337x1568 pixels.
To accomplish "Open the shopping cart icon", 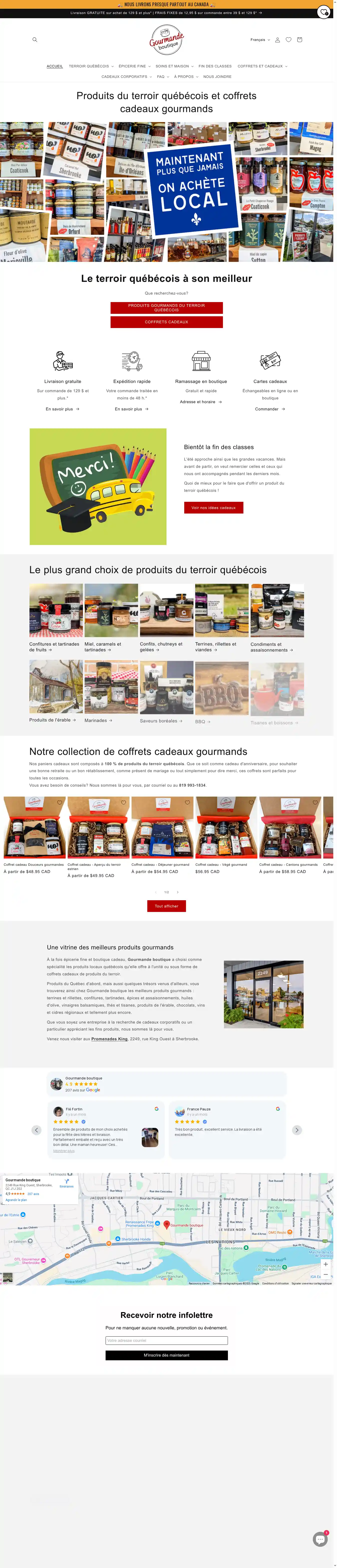I will 299,39.
